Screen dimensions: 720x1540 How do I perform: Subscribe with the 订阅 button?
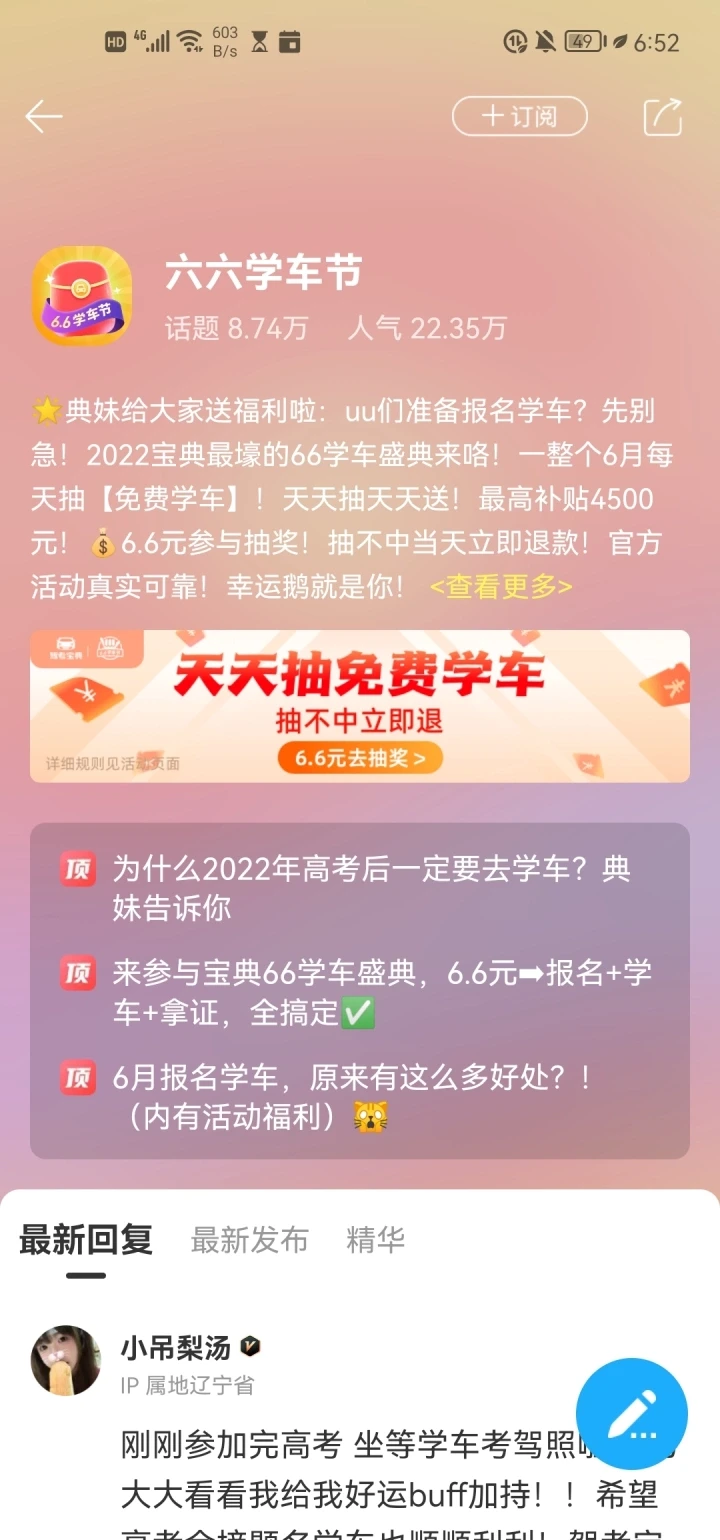[519, 116]
